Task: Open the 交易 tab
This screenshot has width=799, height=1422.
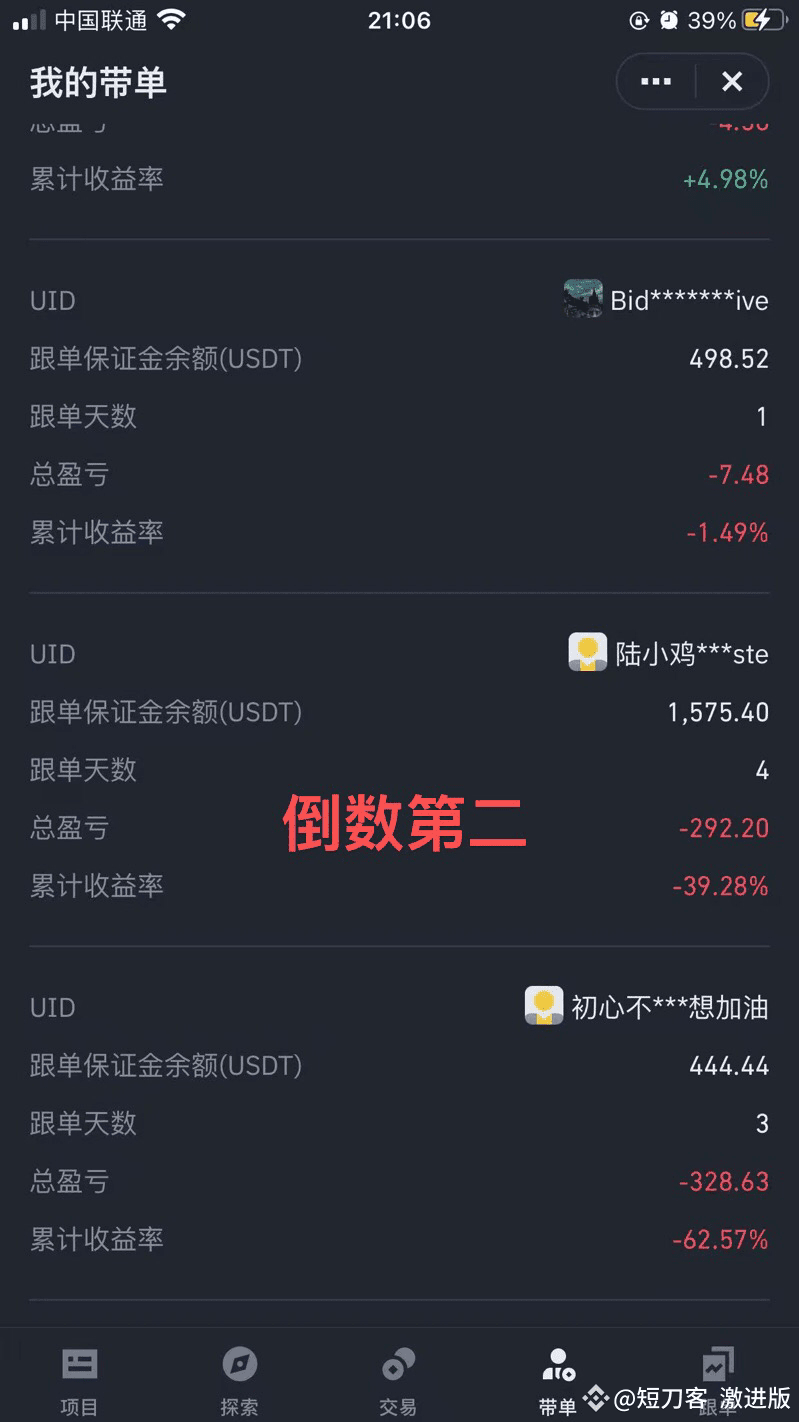Action: (x=398, y=1381)
